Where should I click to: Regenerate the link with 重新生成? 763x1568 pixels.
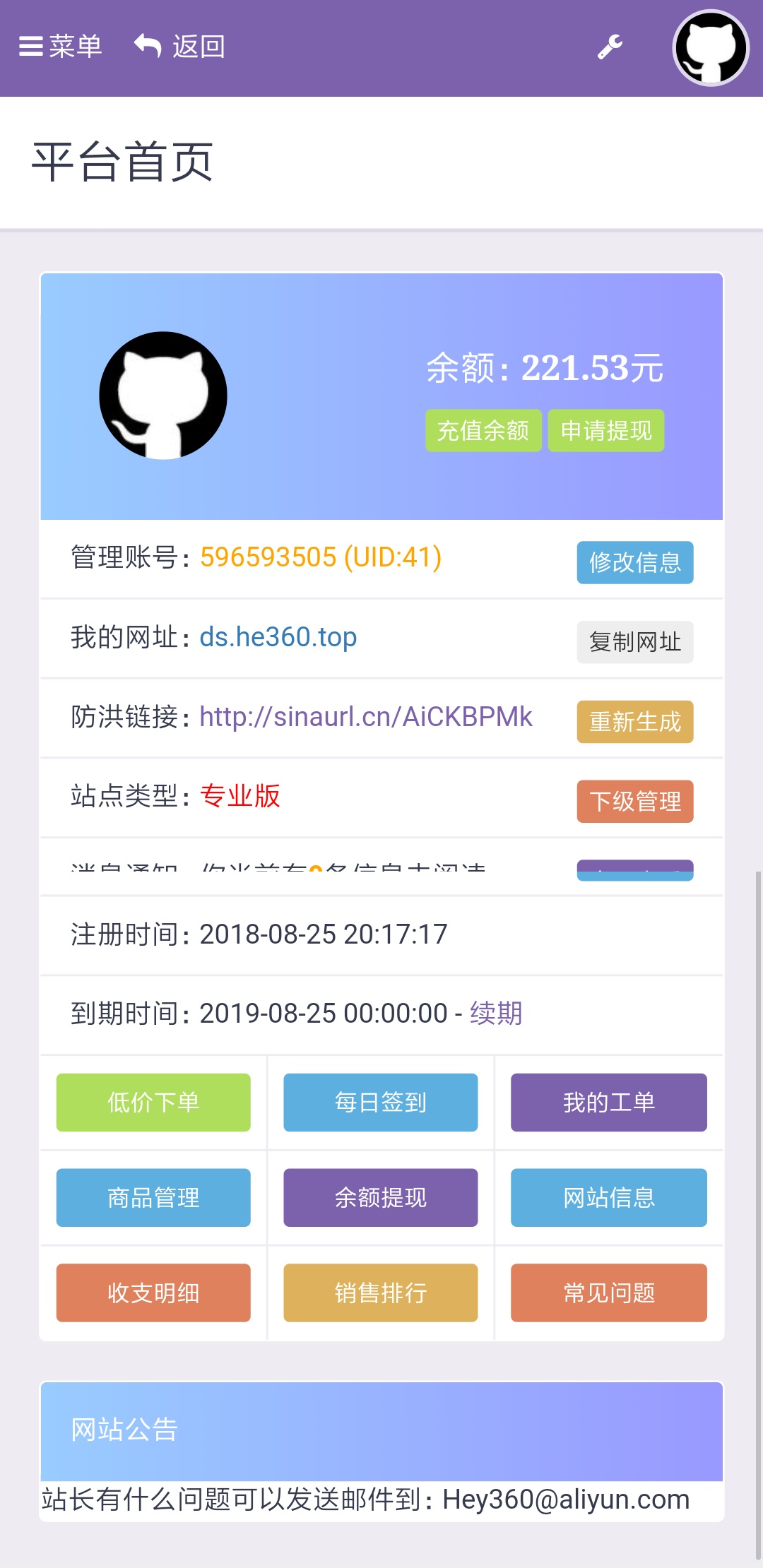pos(635,722)
